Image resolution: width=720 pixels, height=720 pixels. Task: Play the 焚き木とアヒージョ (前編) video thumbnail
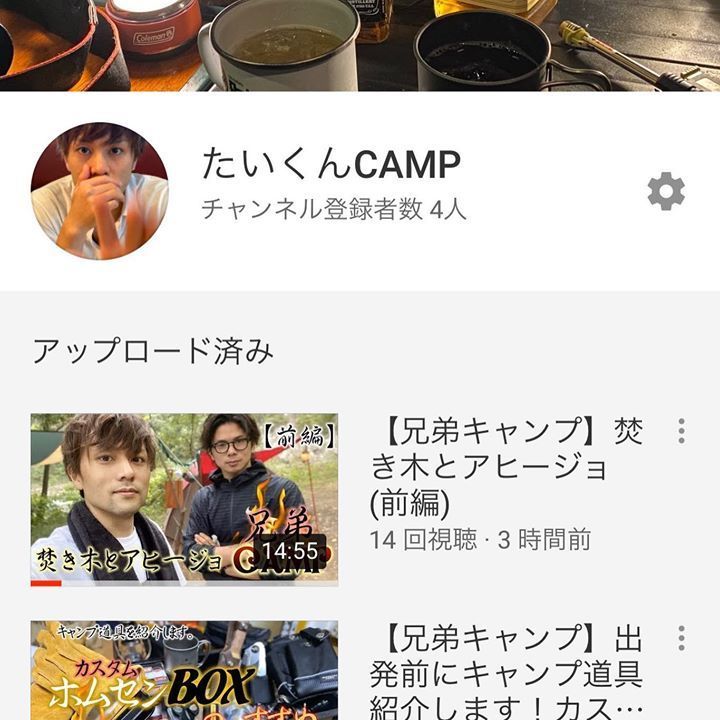[x=184, y=499]
